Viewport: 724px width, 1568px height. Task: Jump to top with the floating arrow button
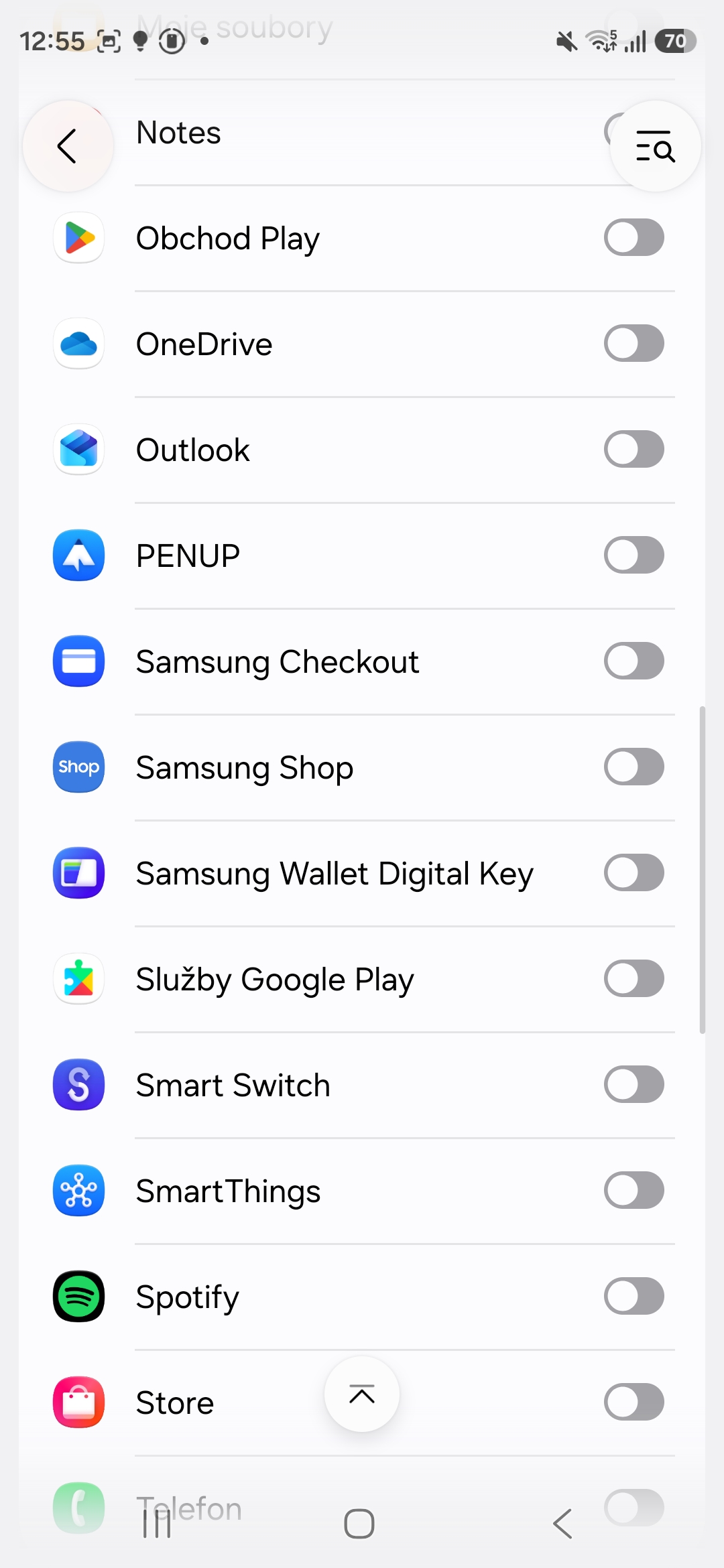pyautogui.click(x=362, y=1394)
